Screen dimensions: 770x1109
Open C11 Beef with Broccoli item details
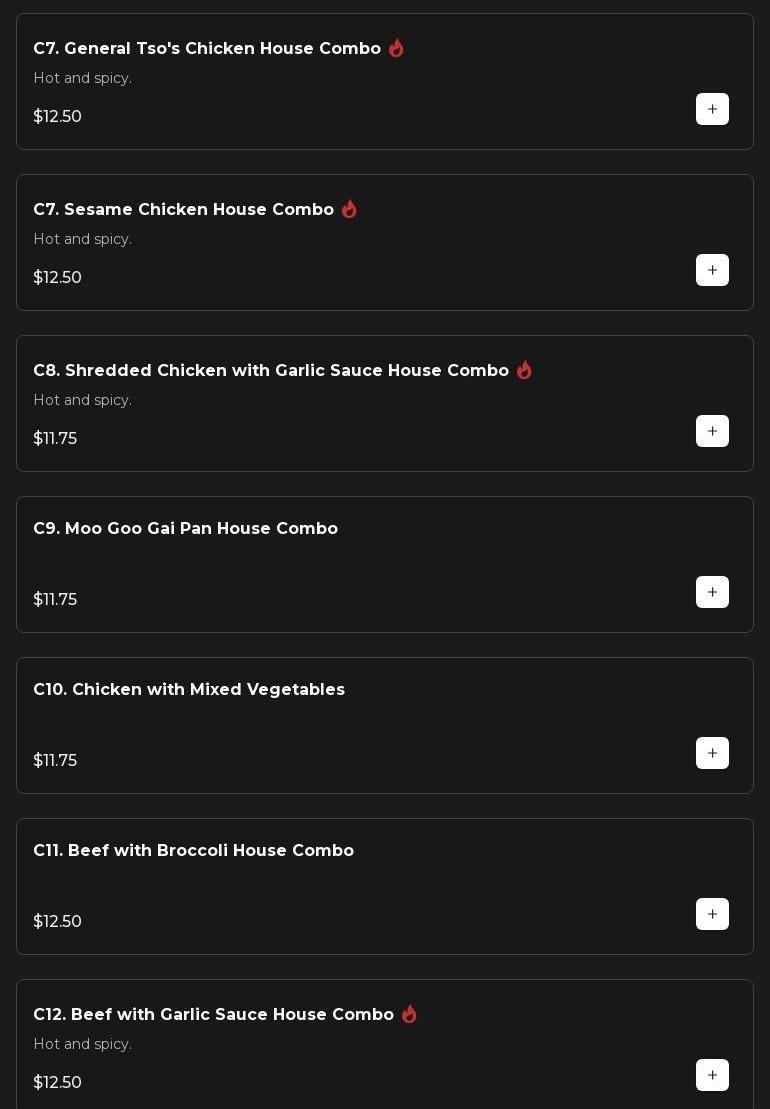193,851
